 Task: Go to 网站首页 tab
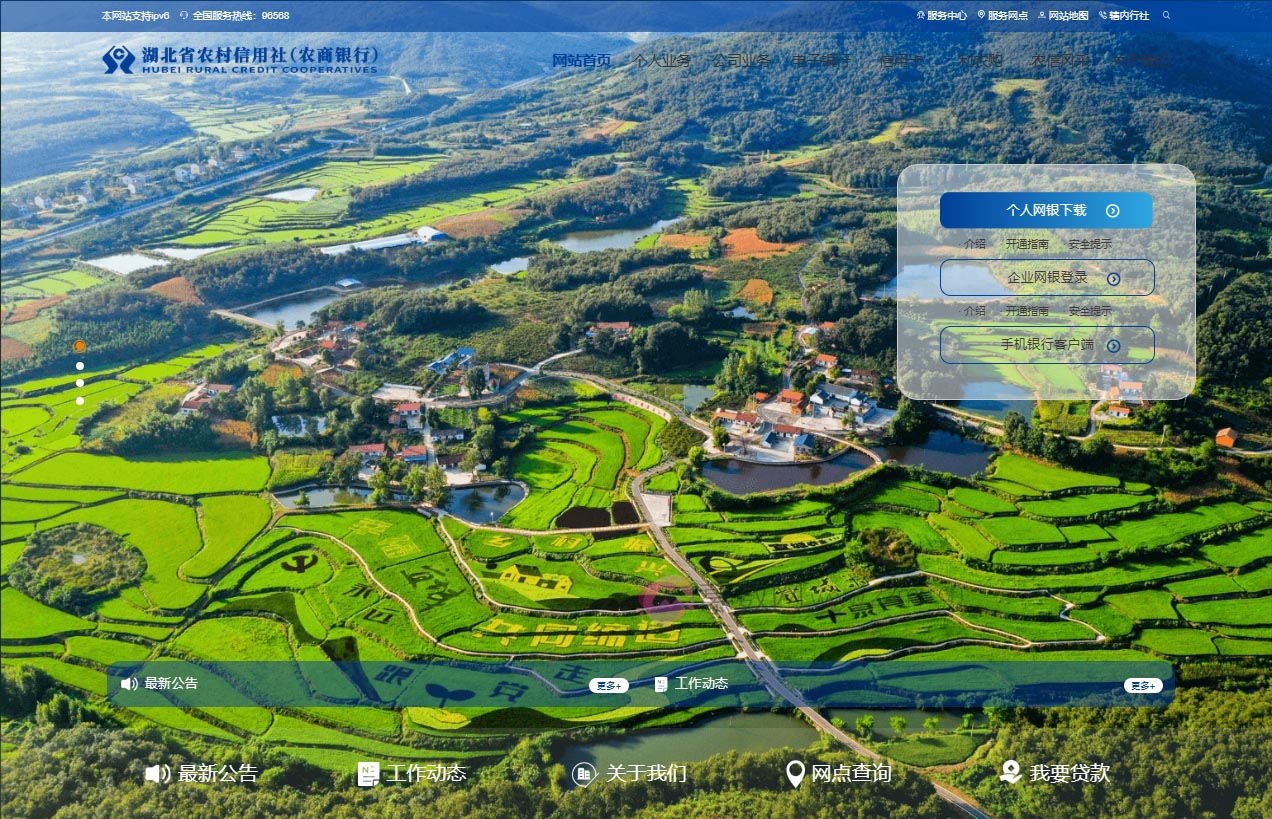coord(581,60)
